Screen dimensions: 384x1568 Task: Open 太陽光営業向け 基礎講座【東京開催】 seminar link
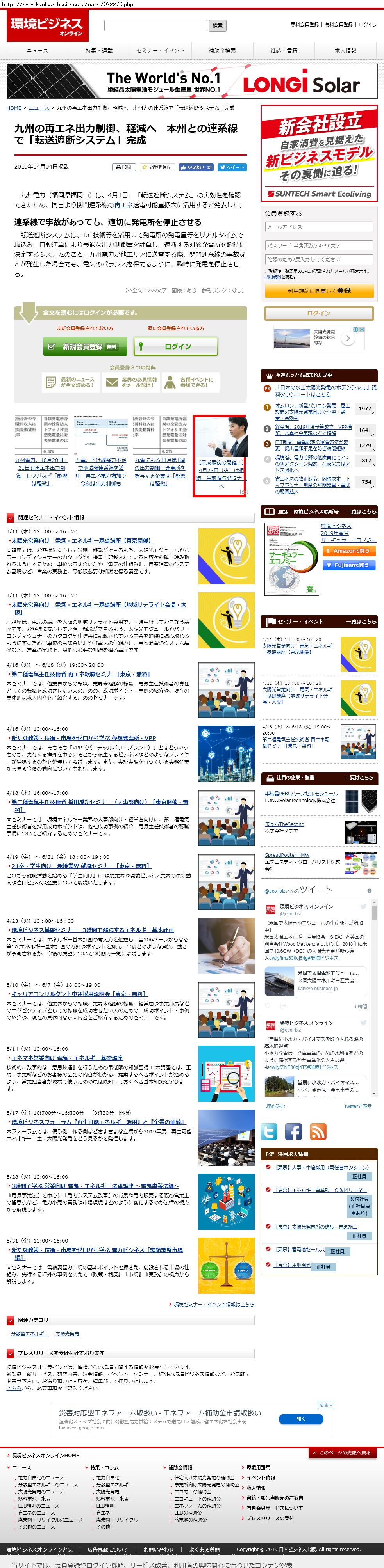point(82,540)
